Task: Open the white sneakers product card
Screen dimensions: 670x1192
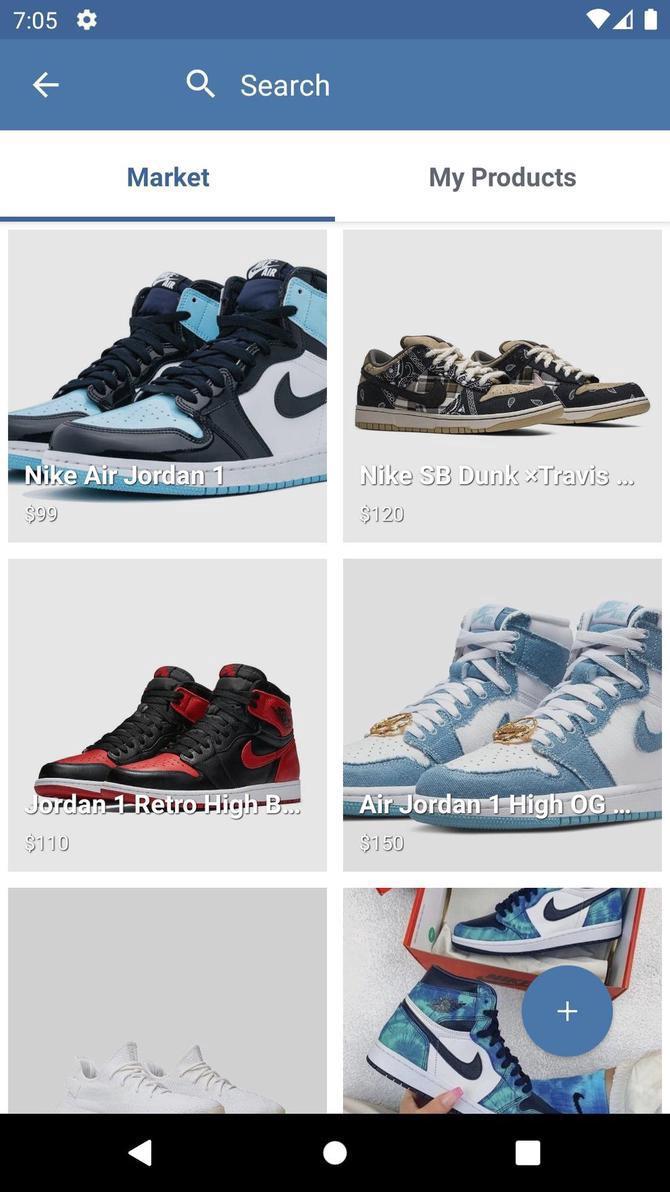Action: tap(167, 1000)
